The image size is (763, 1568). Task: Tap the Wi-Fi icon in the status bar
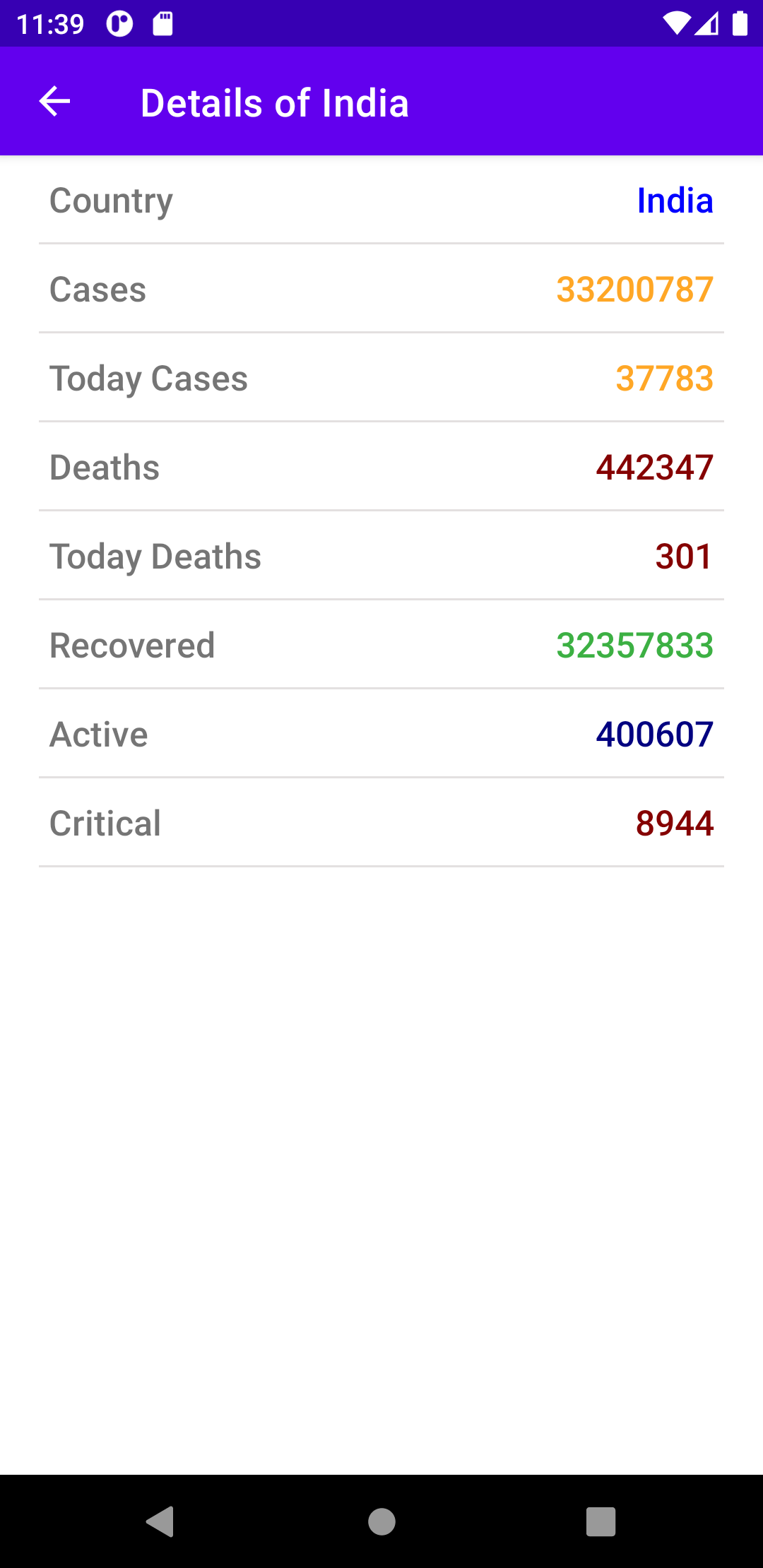676,23
